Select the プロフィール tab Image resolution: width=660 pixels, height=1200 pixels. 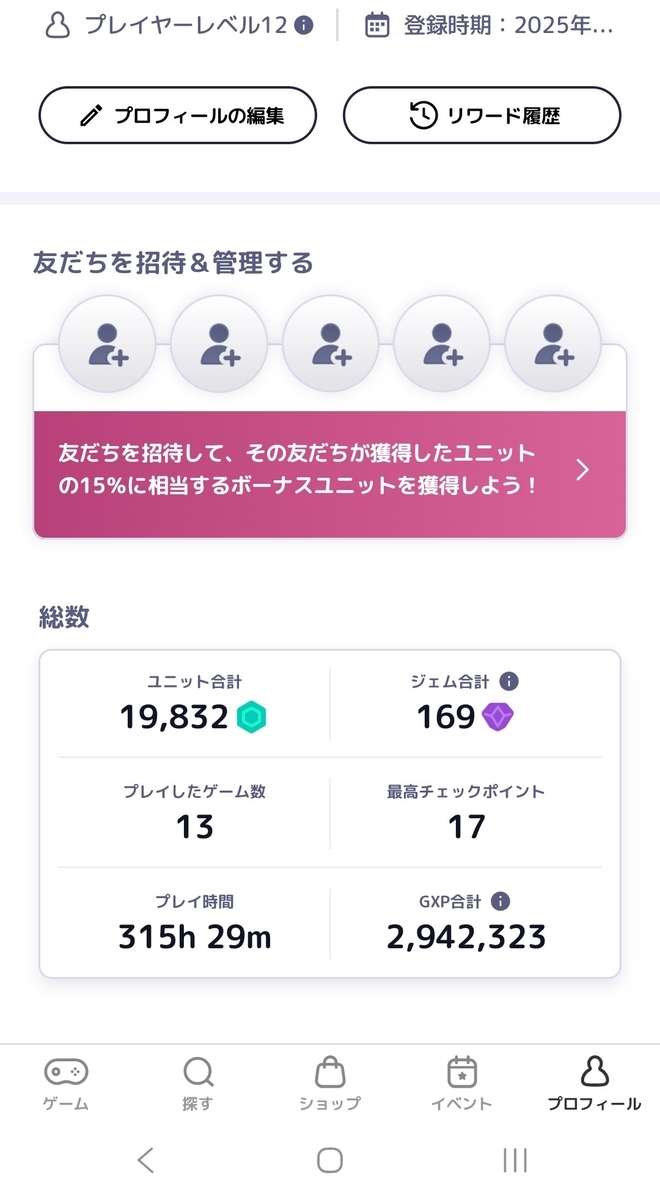tap(594, 1084)
